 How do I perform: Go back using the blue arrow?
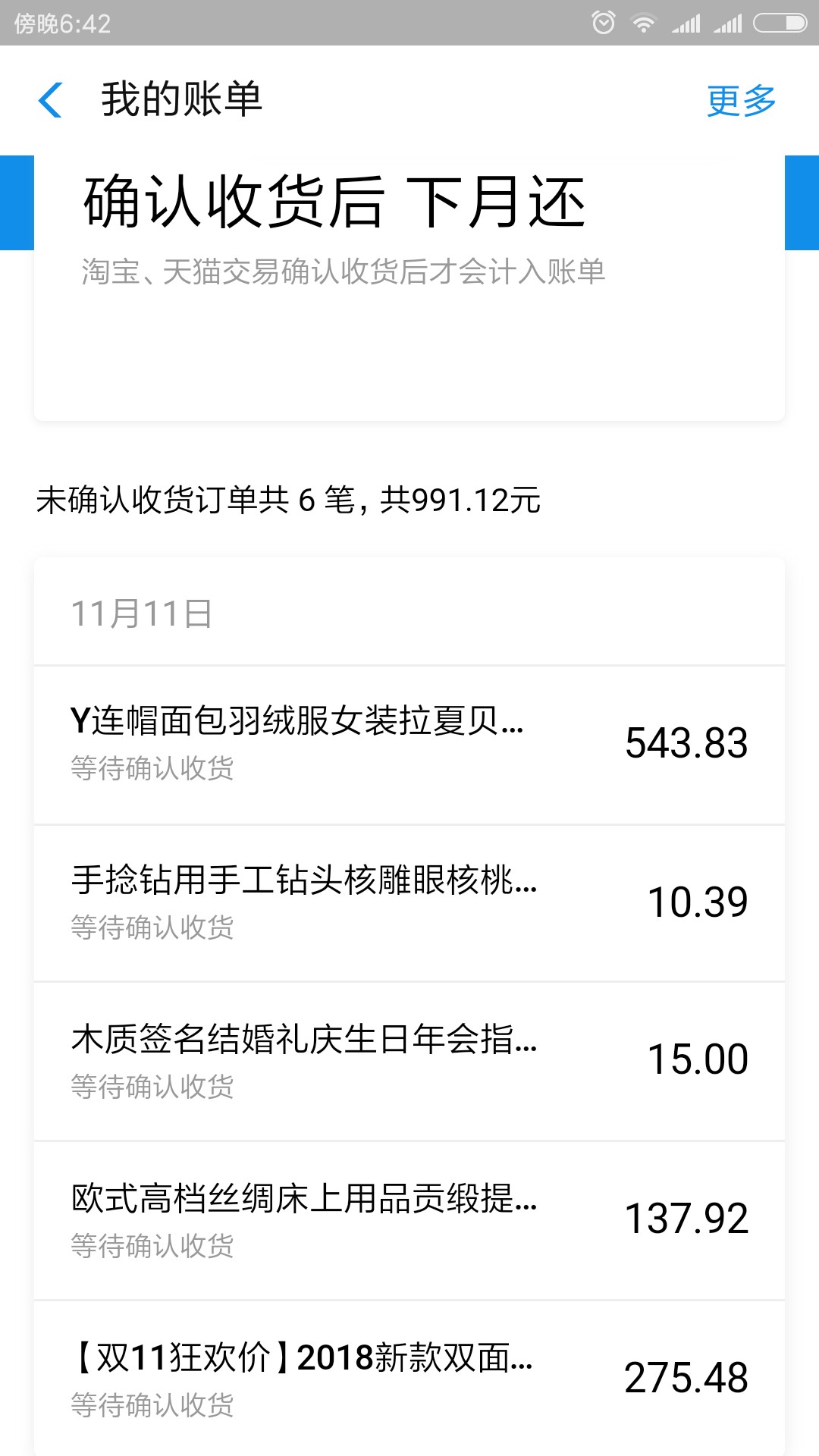click(50, 100)
